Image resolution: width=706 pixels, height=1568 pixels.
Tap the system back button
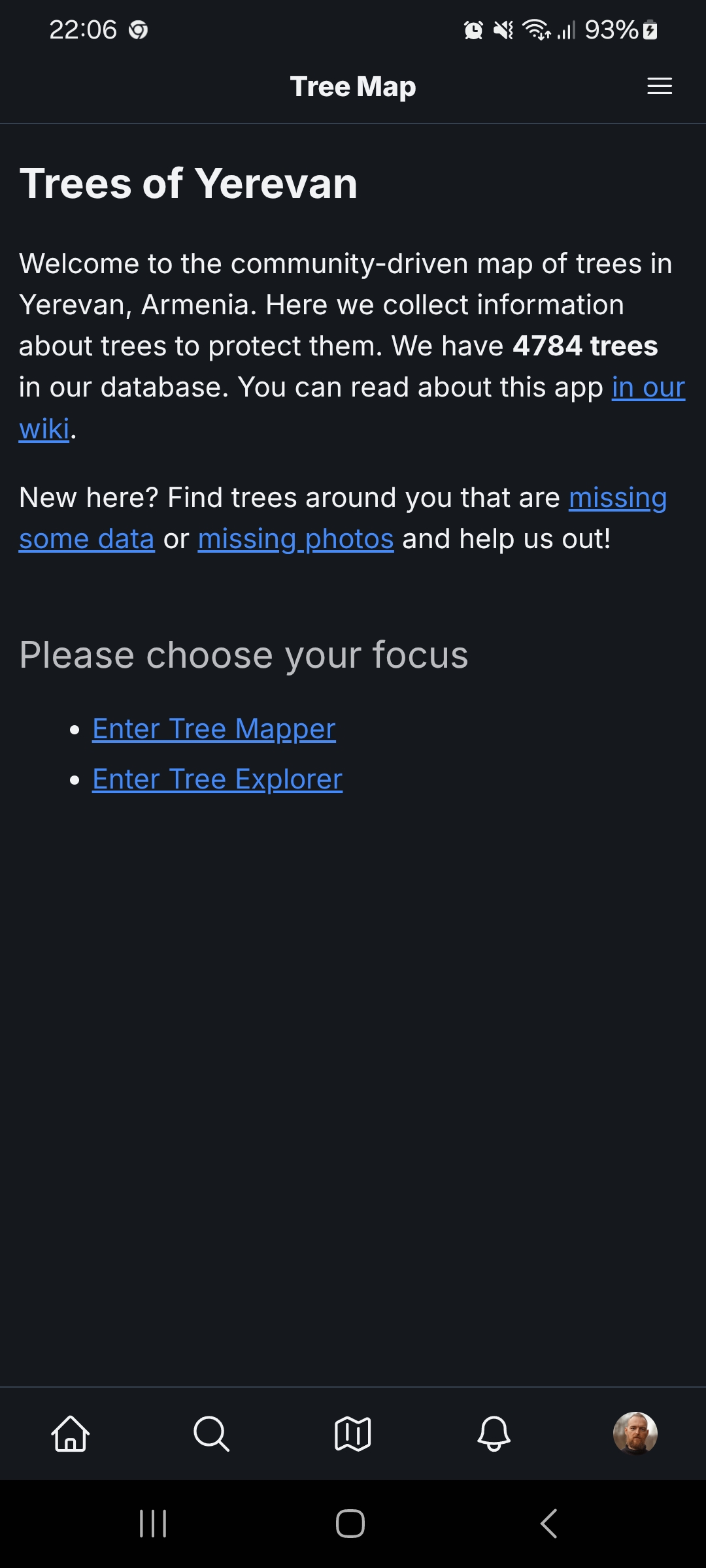pyautogui.click(x=549, y=1524)
